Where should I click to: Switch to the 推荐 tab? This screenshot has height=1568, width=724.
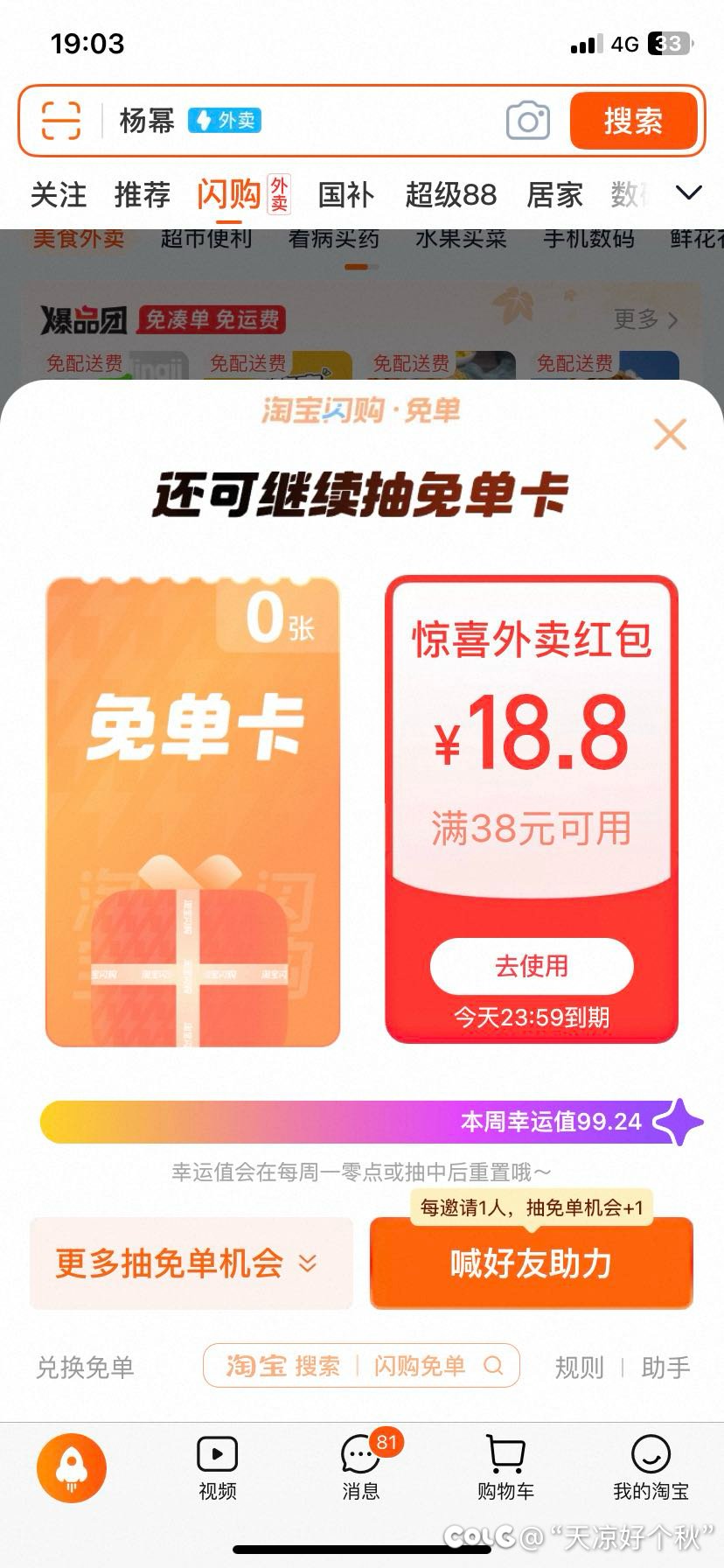point(143,194)
